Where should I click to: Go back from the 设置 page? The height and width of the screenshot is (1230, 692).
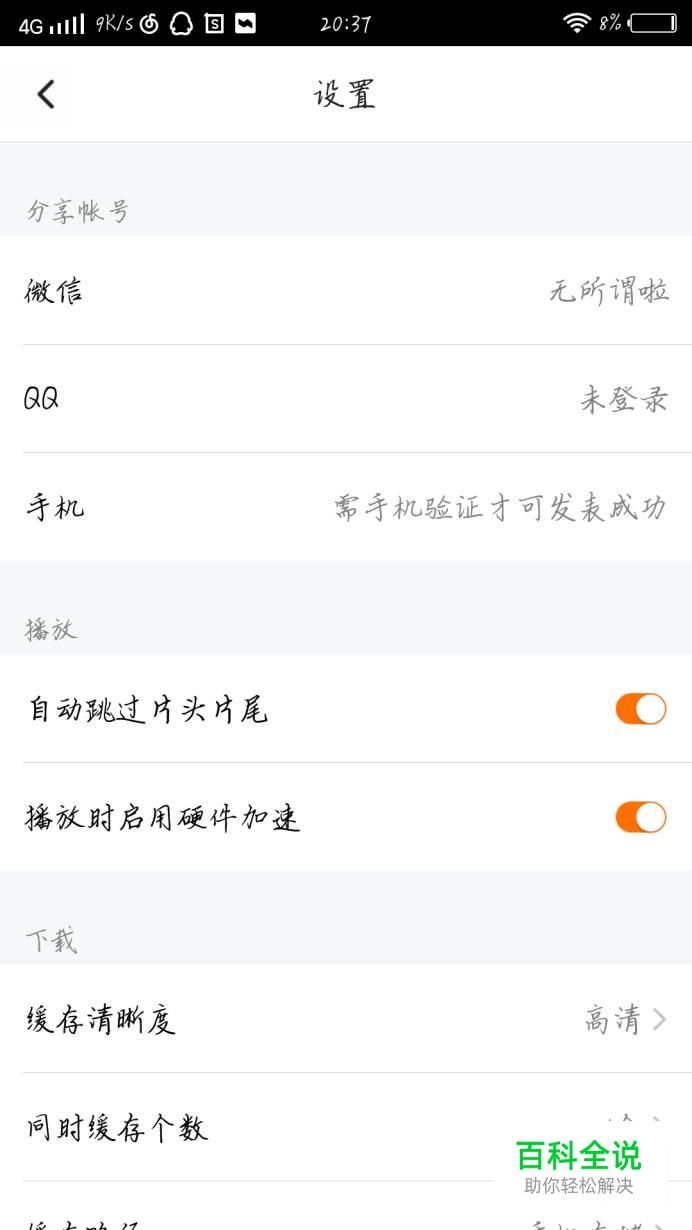coord(46,94)
